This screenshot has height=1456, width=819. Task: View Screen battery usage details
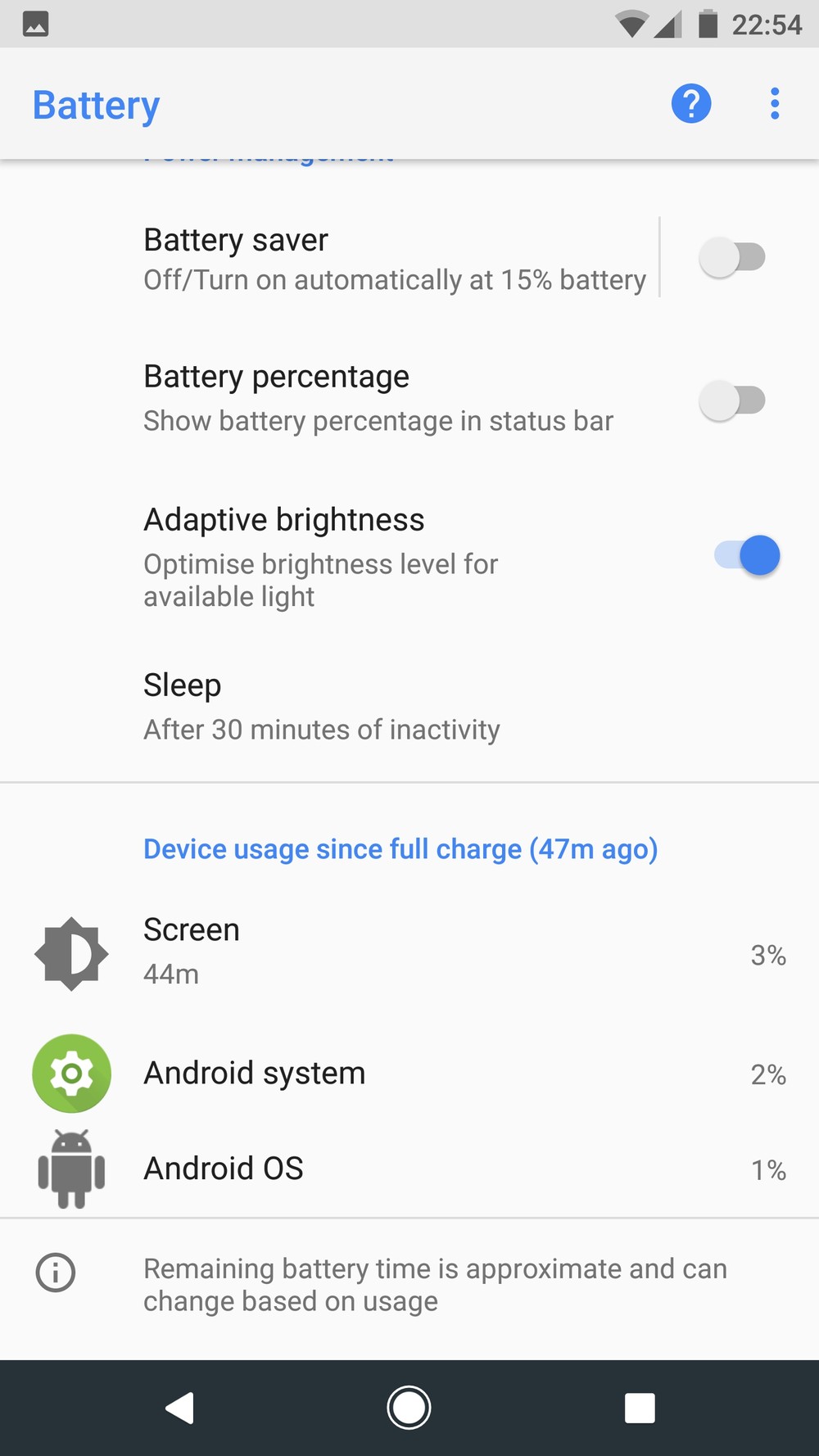tap(409, 953)
